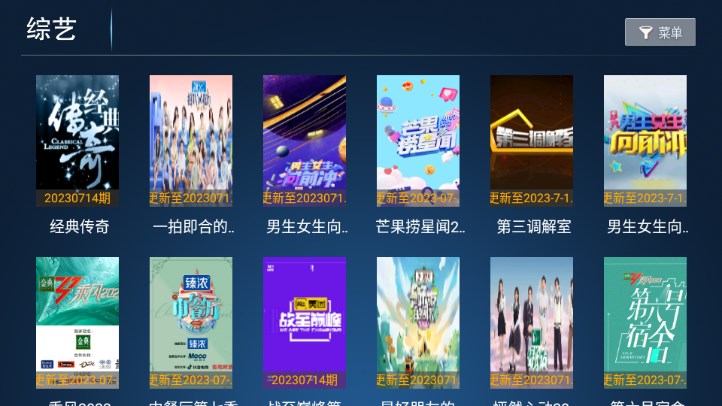The width and height of the screenshot is (722, 406).
Task: Select 男生女生向前冲 updated to 2023-7-1
Action: 645,140
